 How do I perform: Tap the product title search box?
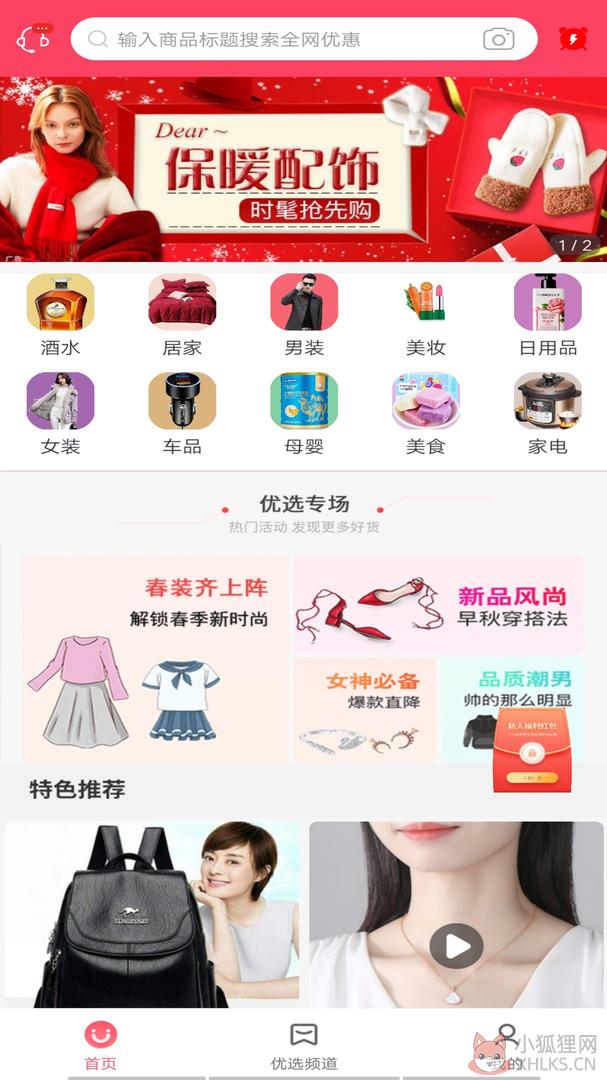(x=304, y=39)
